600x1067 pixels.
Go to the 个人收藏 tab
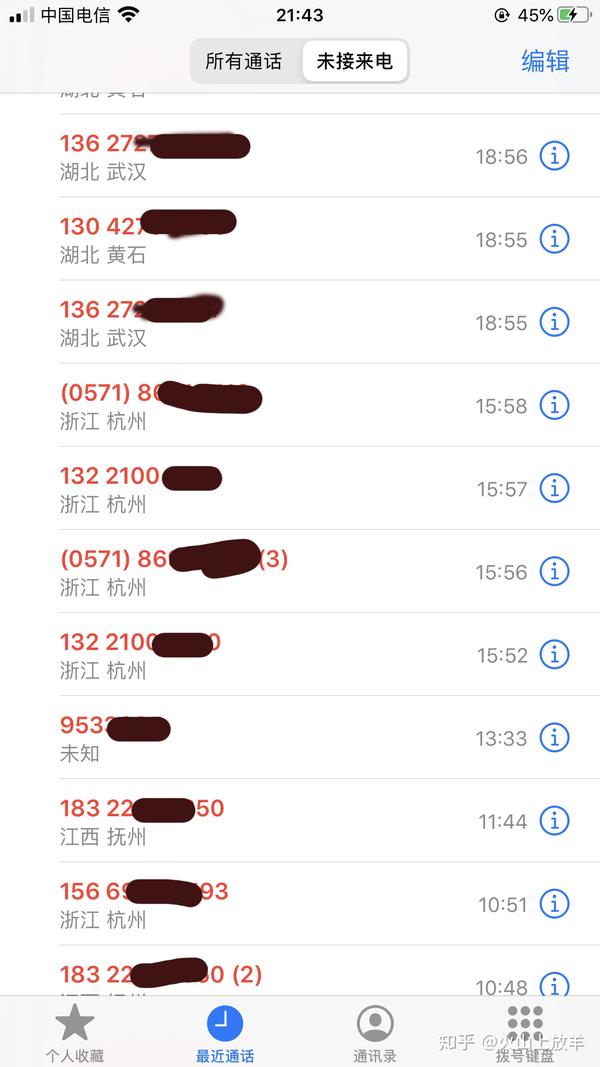tap(75, 1033)
